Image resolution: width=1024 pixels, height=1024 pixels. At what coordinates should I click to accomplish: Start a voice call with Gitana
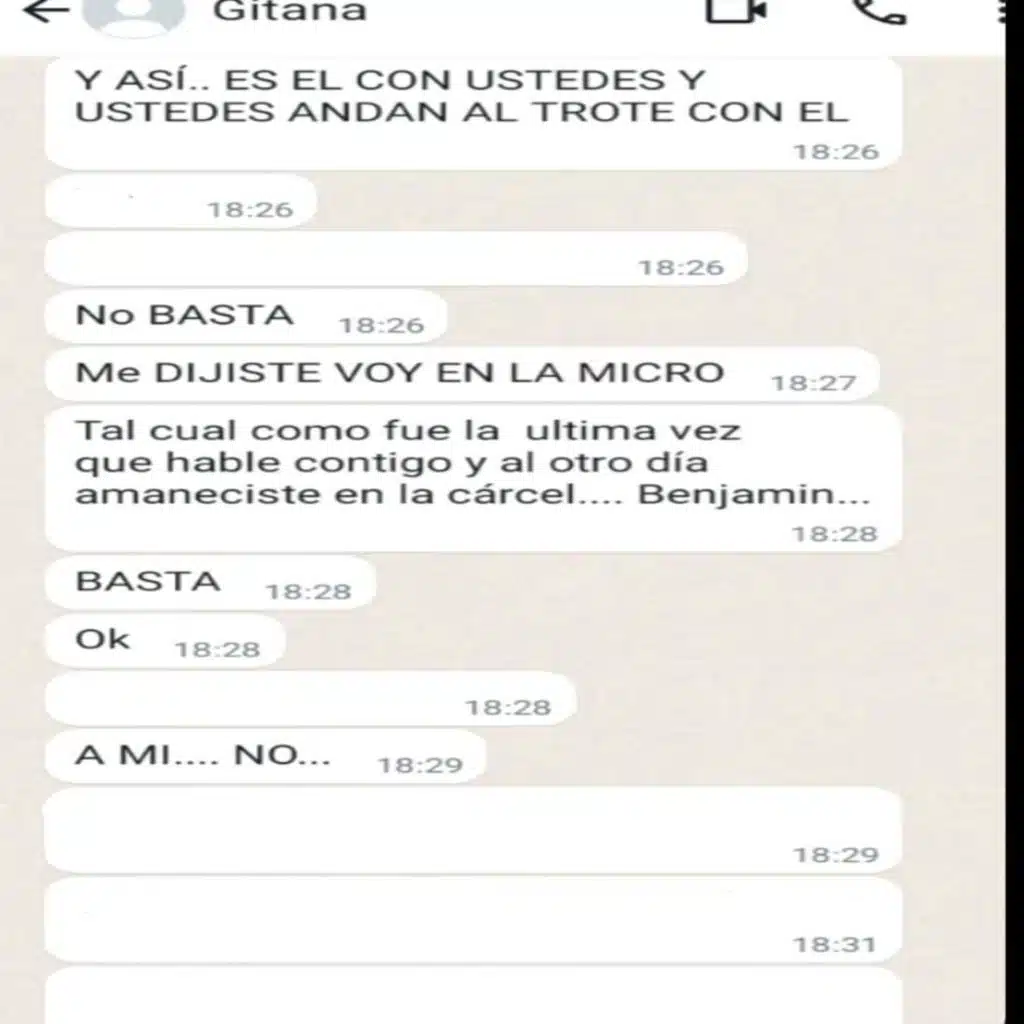click(880, 11)
